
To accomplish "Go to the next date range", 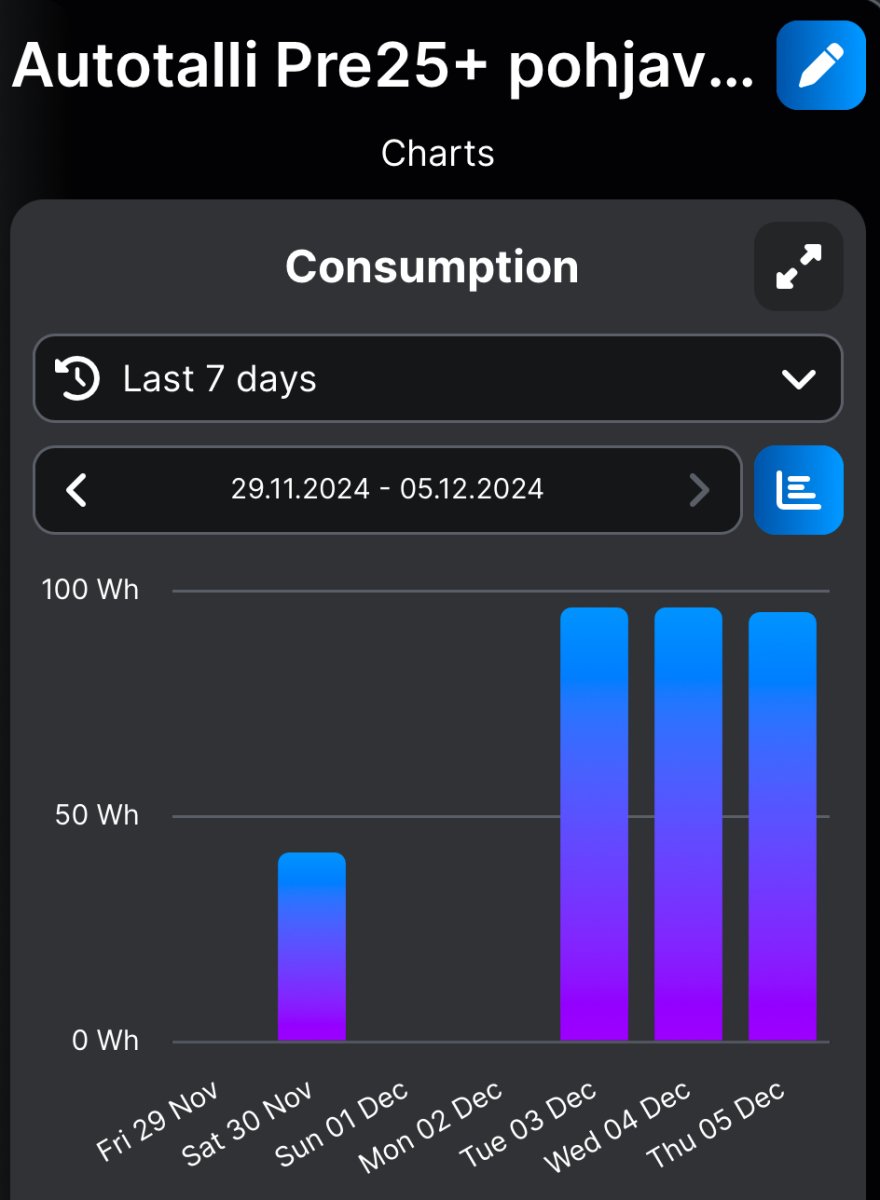I will pyautogui.click(x=699, y=490).
